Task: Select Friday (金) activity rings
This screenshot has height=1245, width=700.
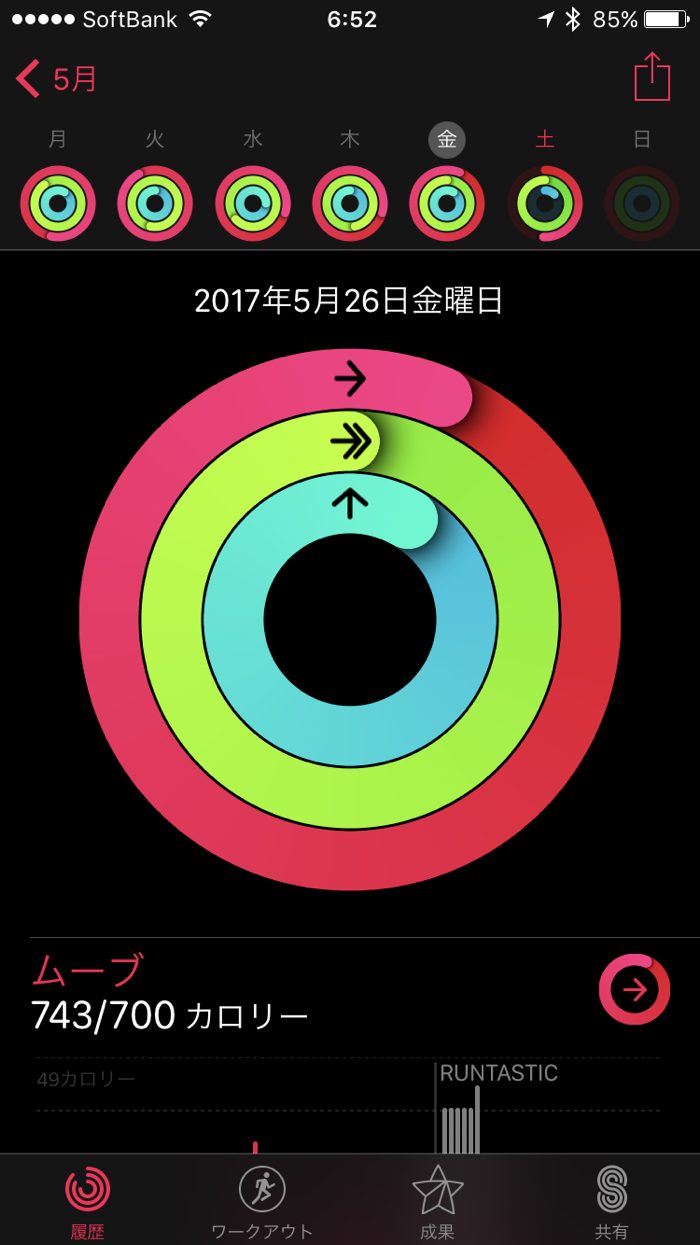Action: [x=447, y=203]
